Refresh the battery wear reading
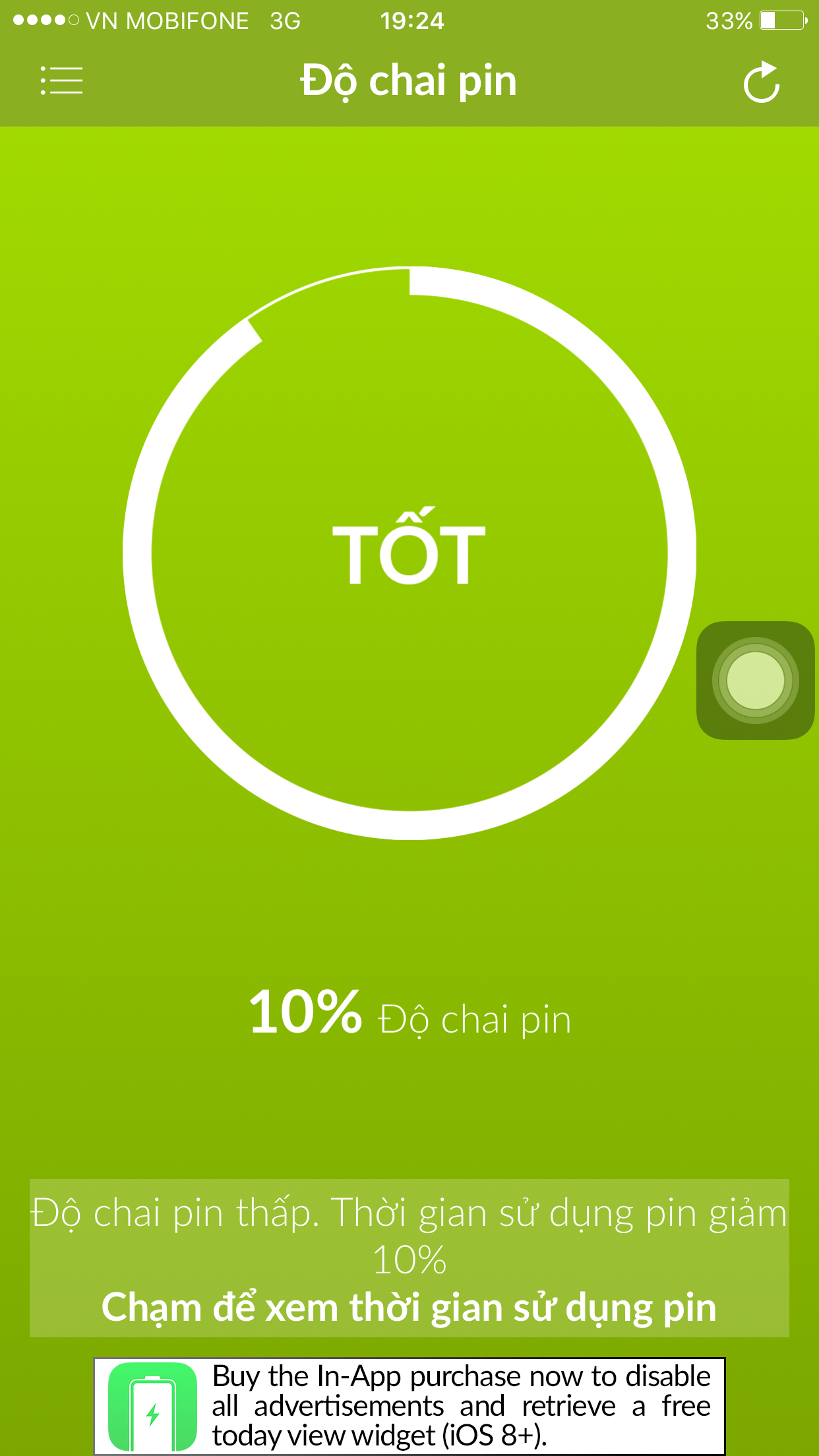Screen dimensions: 819x1456 [762, 82]
